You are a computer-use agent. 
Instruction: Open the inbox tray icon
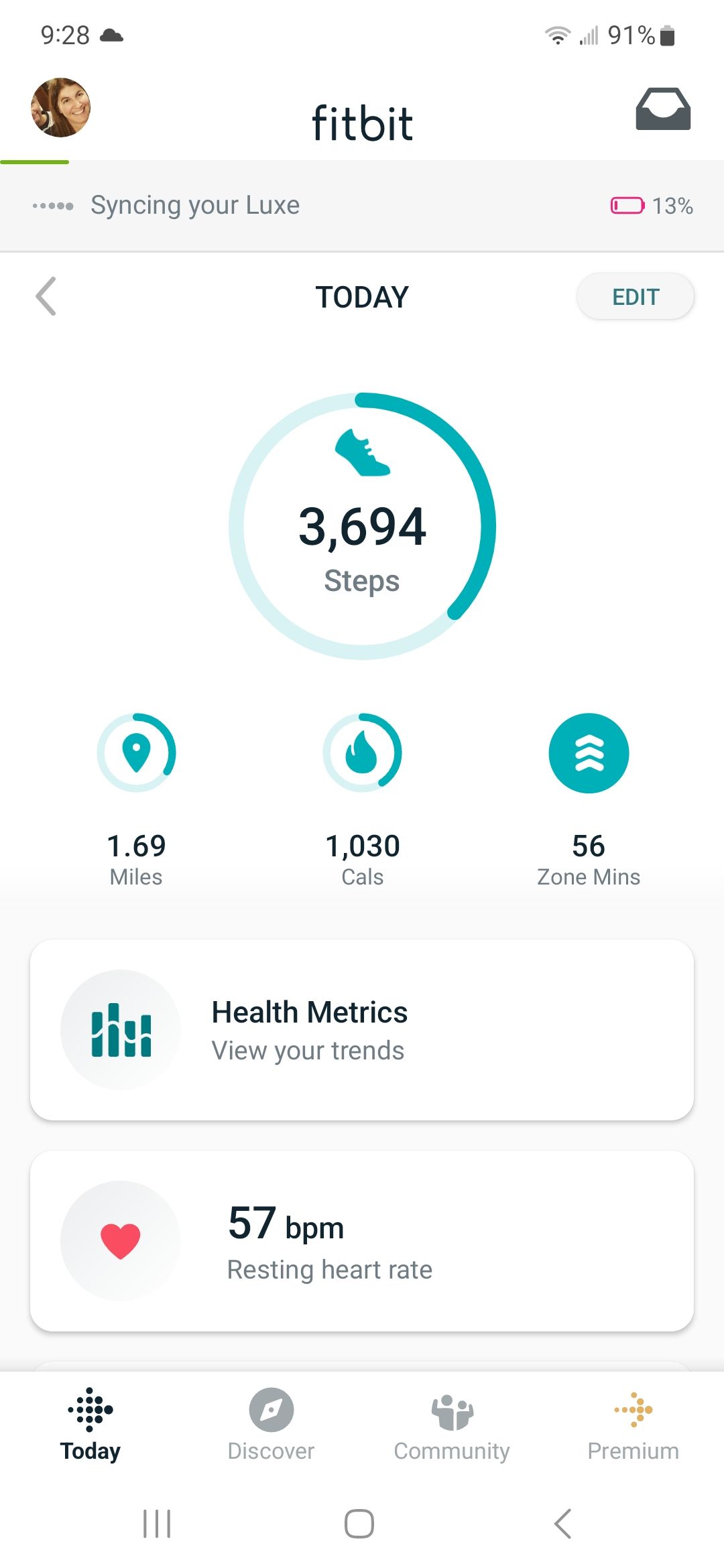(x=662, y=109)
